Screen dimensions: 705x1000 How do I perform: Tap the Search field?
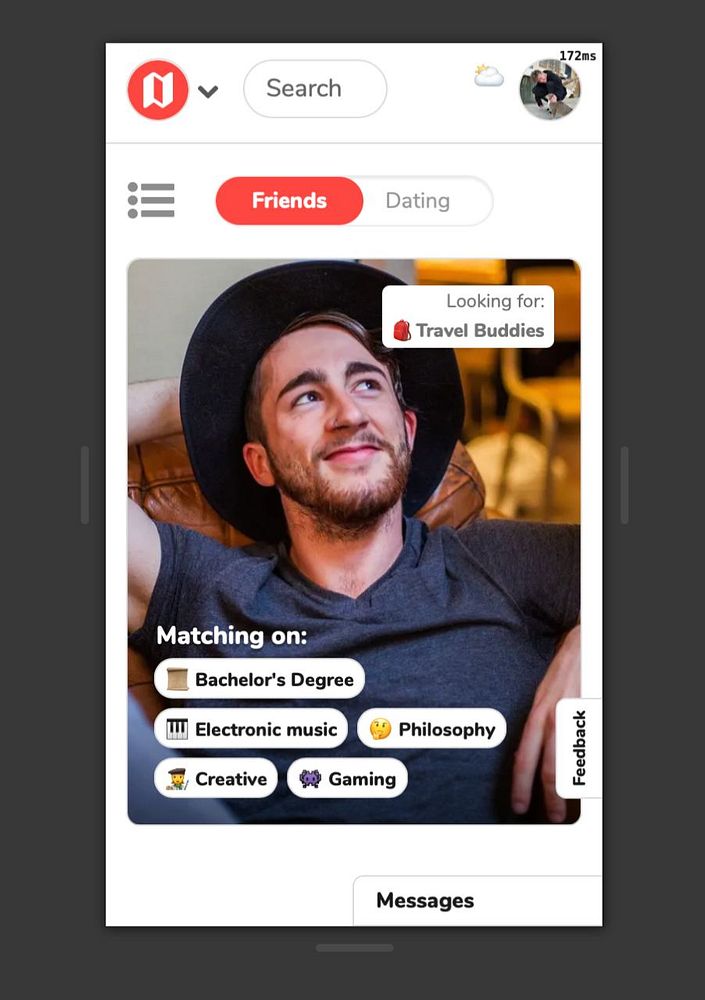click(x=314, y=89)
